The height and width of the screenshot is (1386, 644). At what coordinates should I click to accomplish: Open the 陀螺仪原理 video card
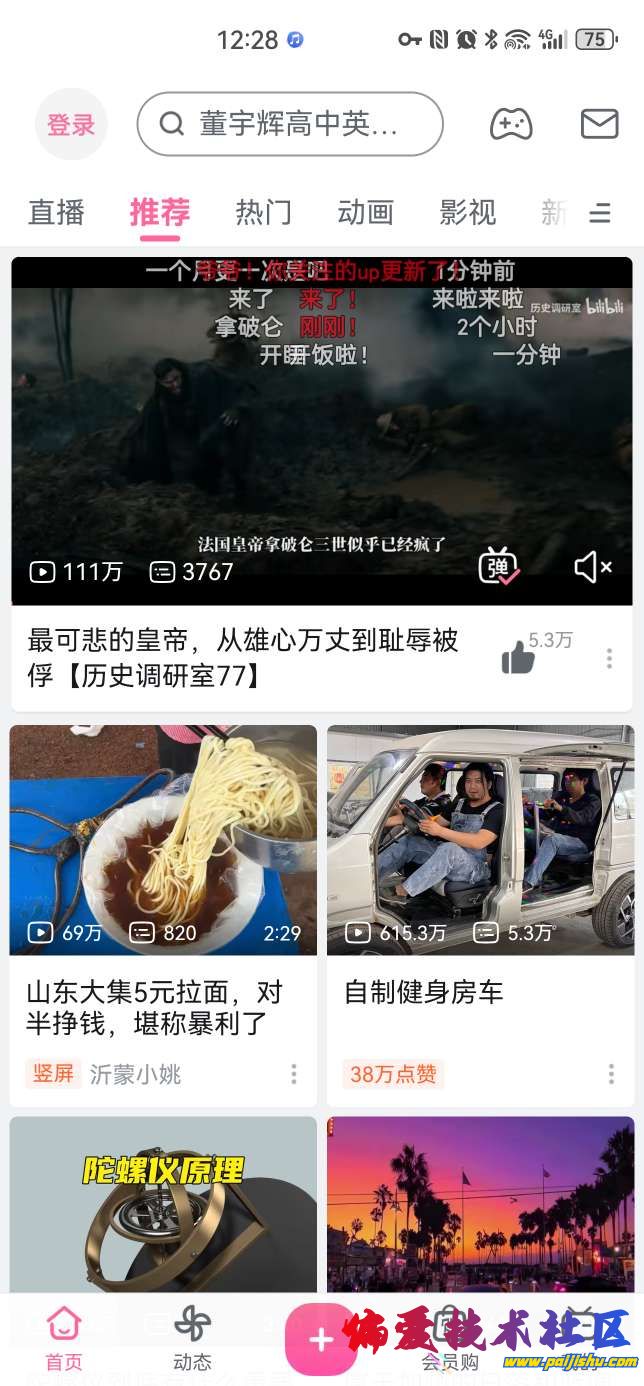[x=163, y=1200]
